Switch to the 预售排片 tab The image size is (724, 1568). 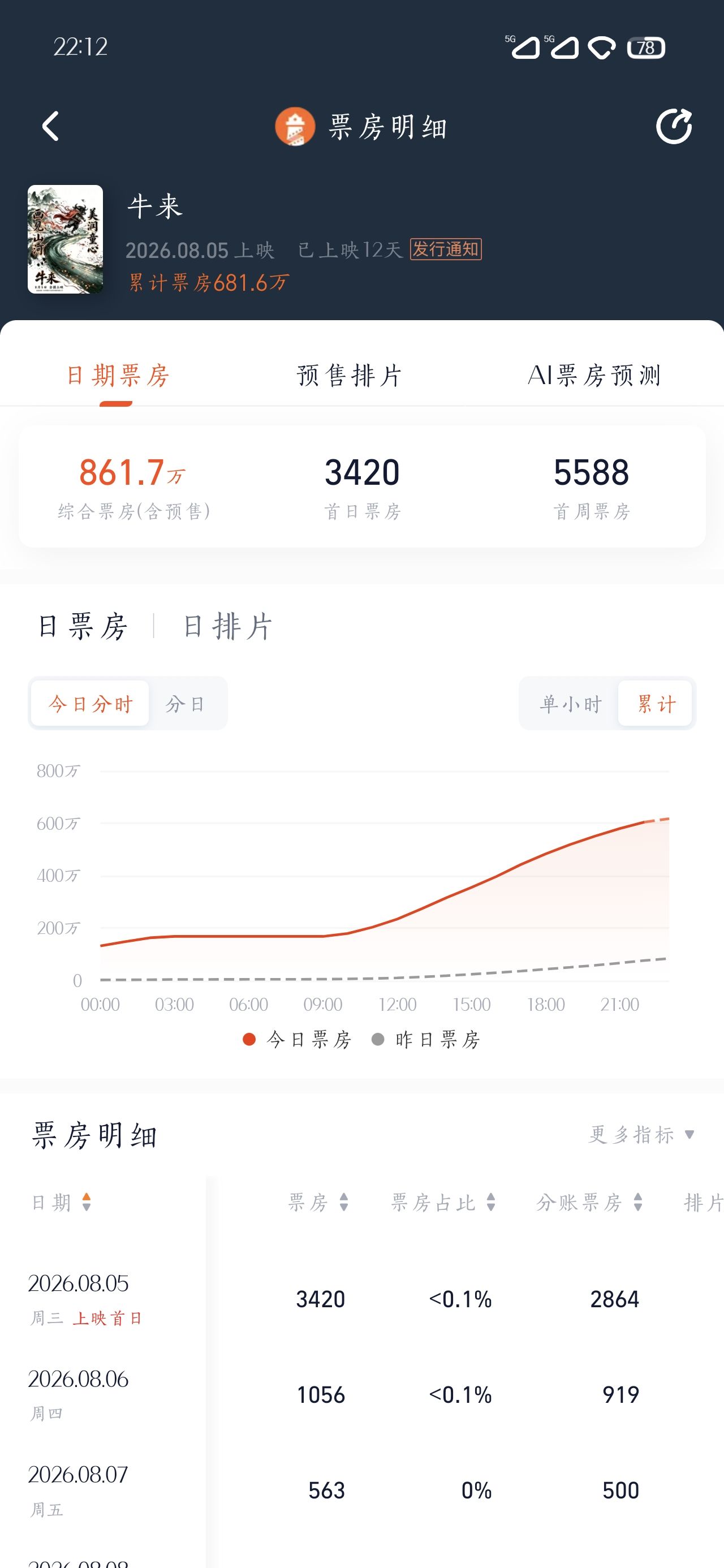pos(350,375)
